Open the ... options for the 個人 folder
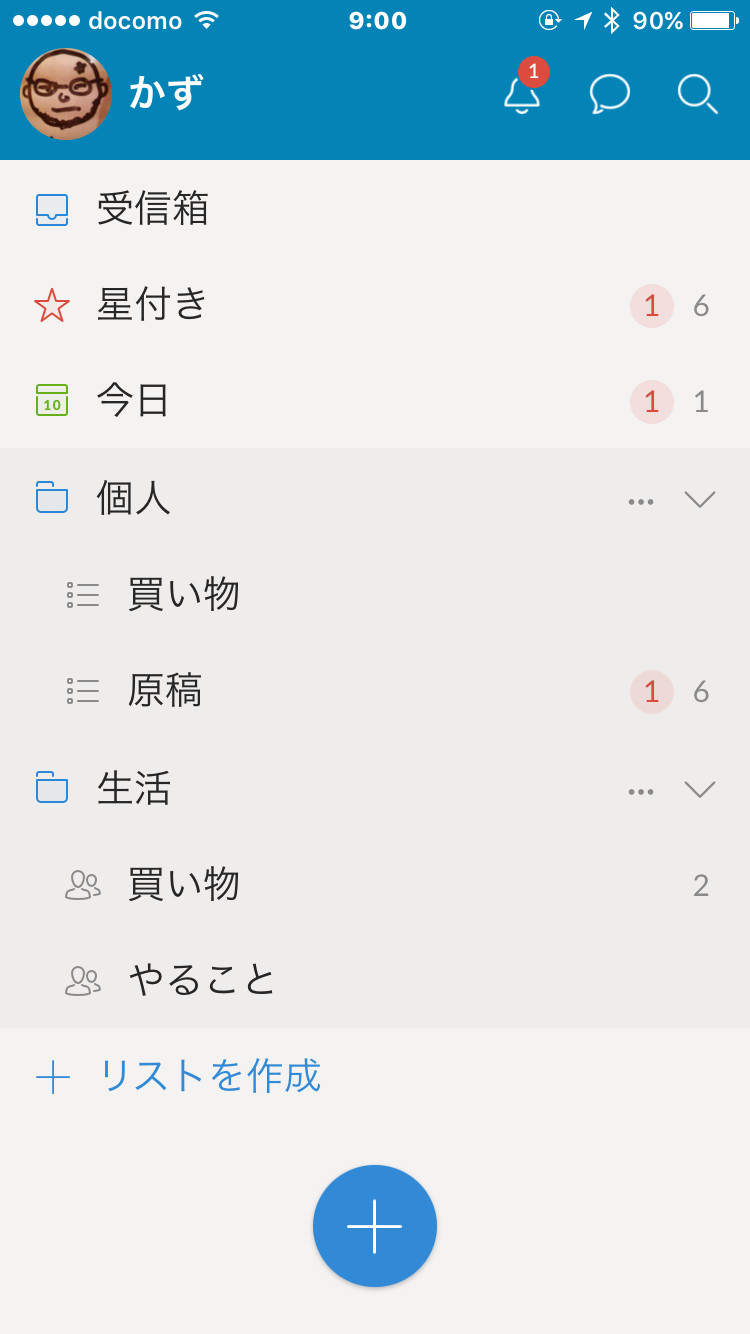Image resolution: width=750 pixels, height=1334 pixels. point(640,499)
